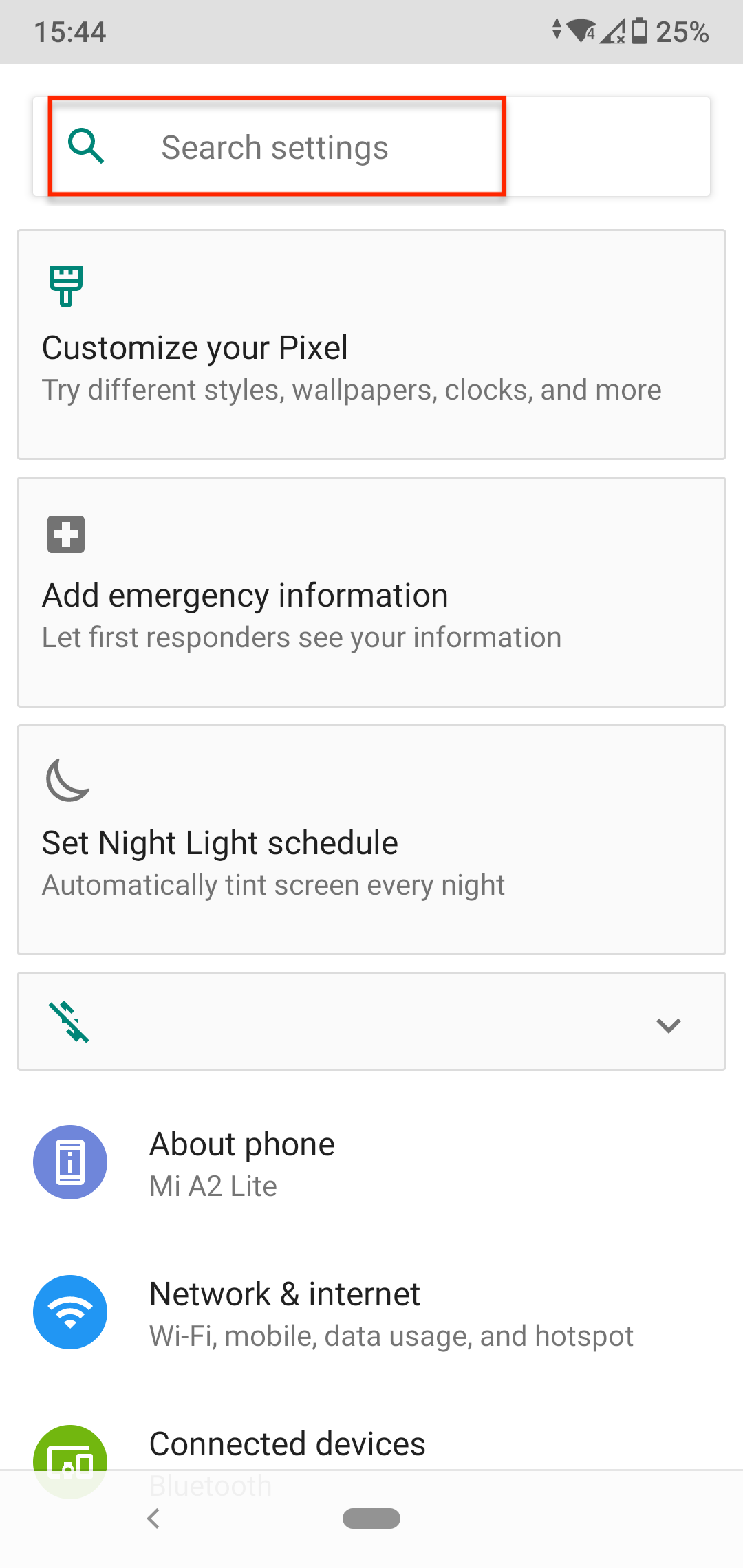The width and height of the screenshot is (743, 1568).
Task: Tap the emergency information plus icon
Action: pos(67,534)
